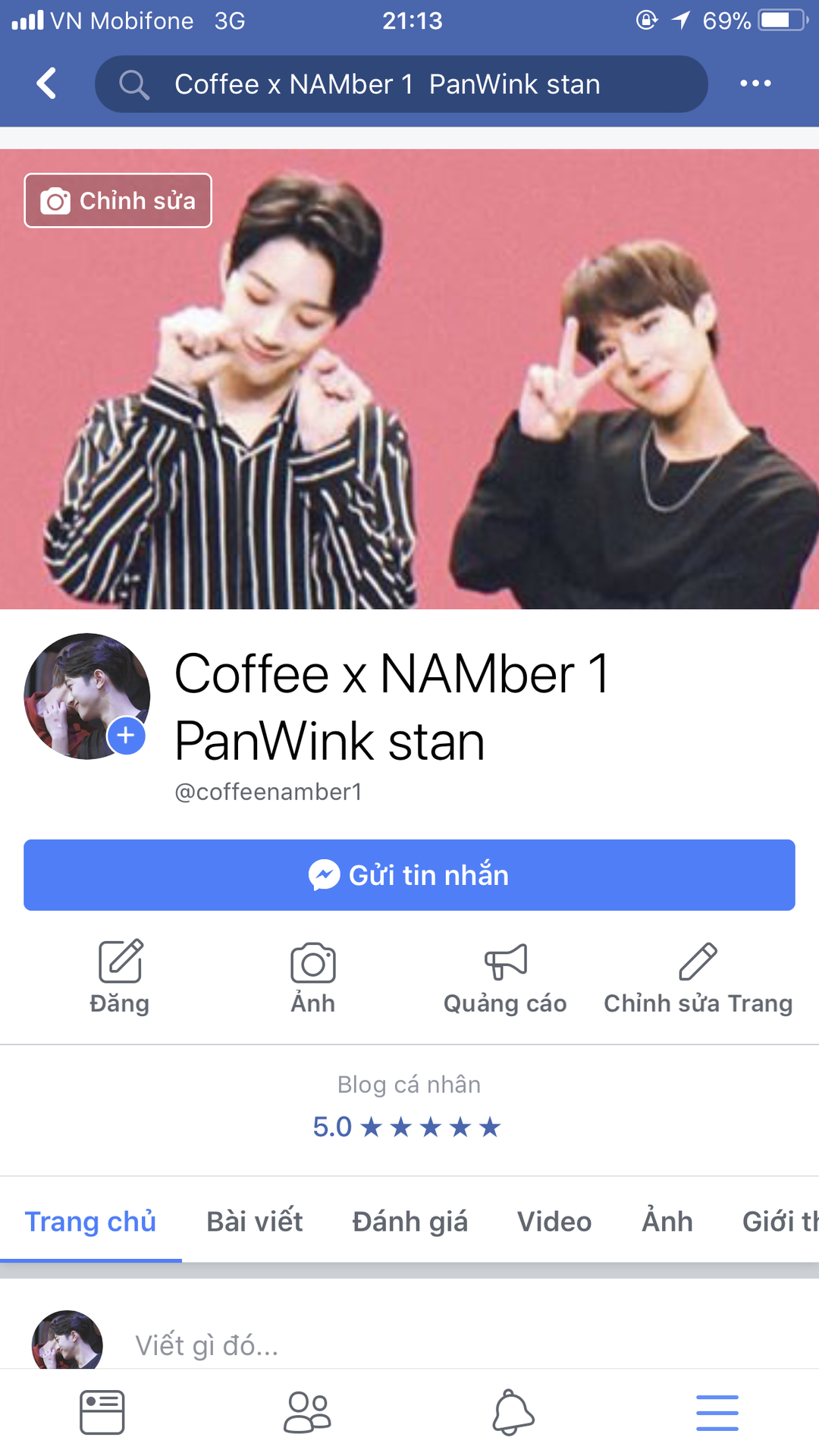Open Chỉnh sửa Trang page editor
819x1456 pixels.
tap(698, 977)
